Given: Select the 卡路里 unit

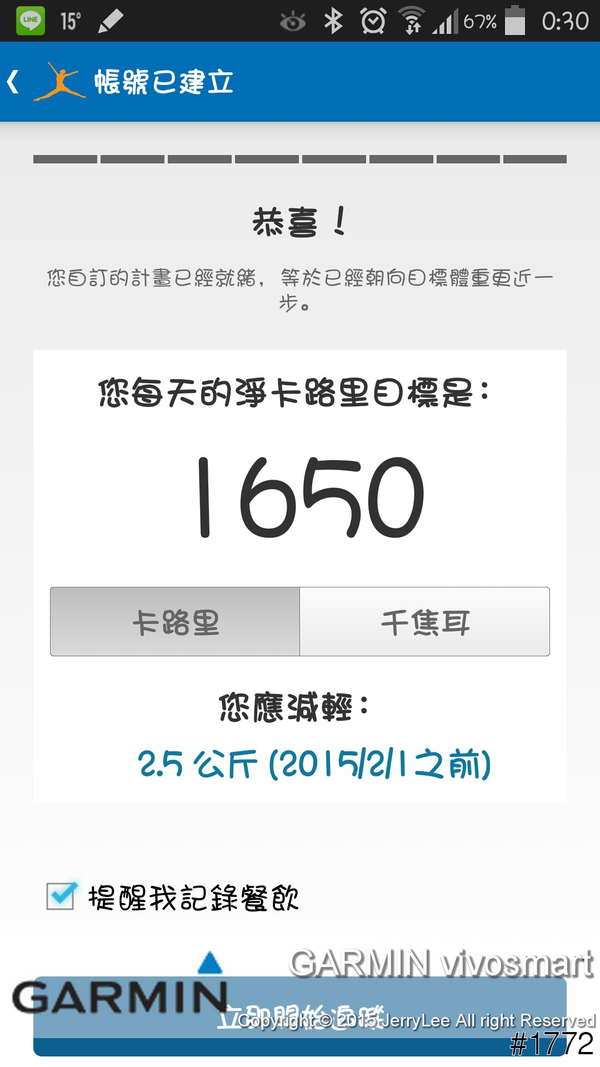Looking at the screenshot, I should tap(175, 622).
